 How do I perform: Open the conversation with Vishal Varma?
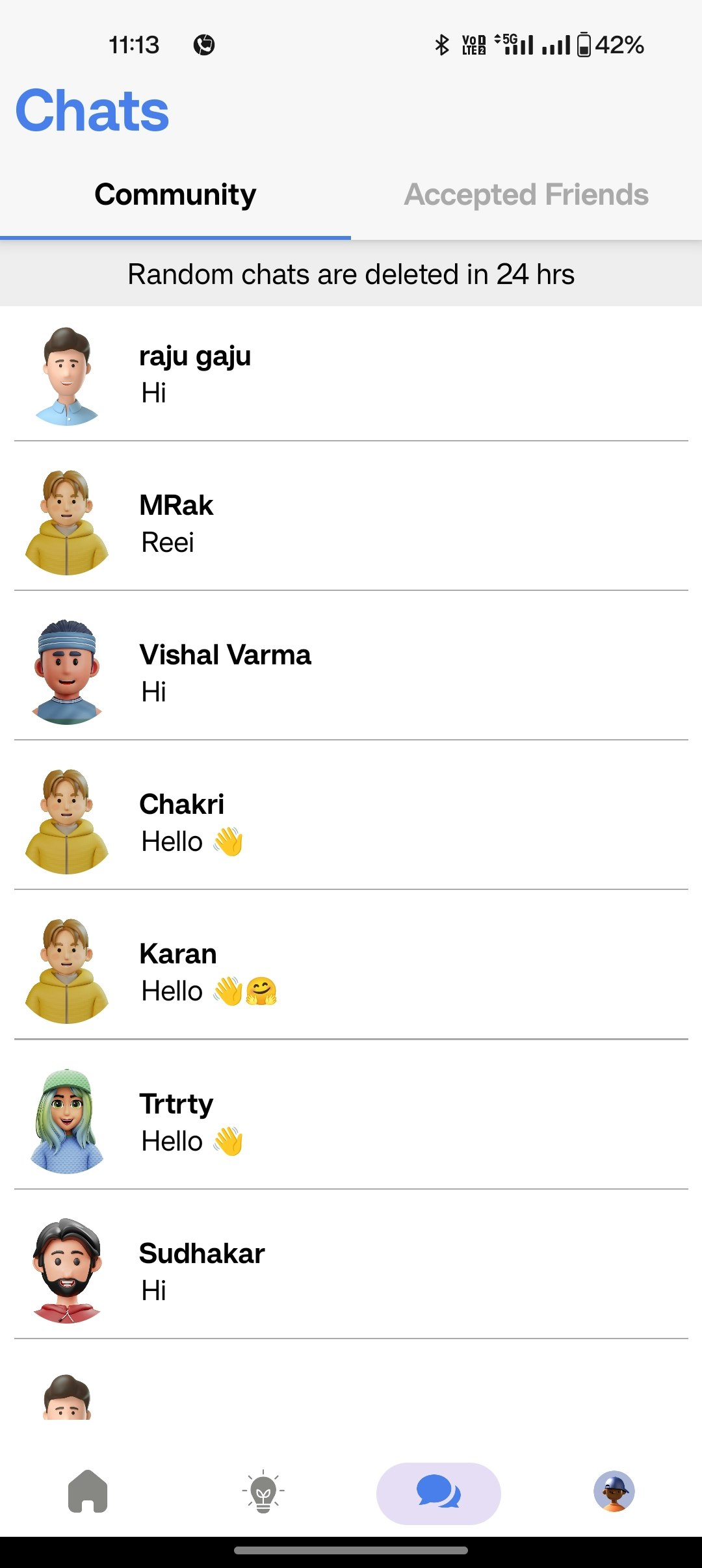[x=351, y=673]
